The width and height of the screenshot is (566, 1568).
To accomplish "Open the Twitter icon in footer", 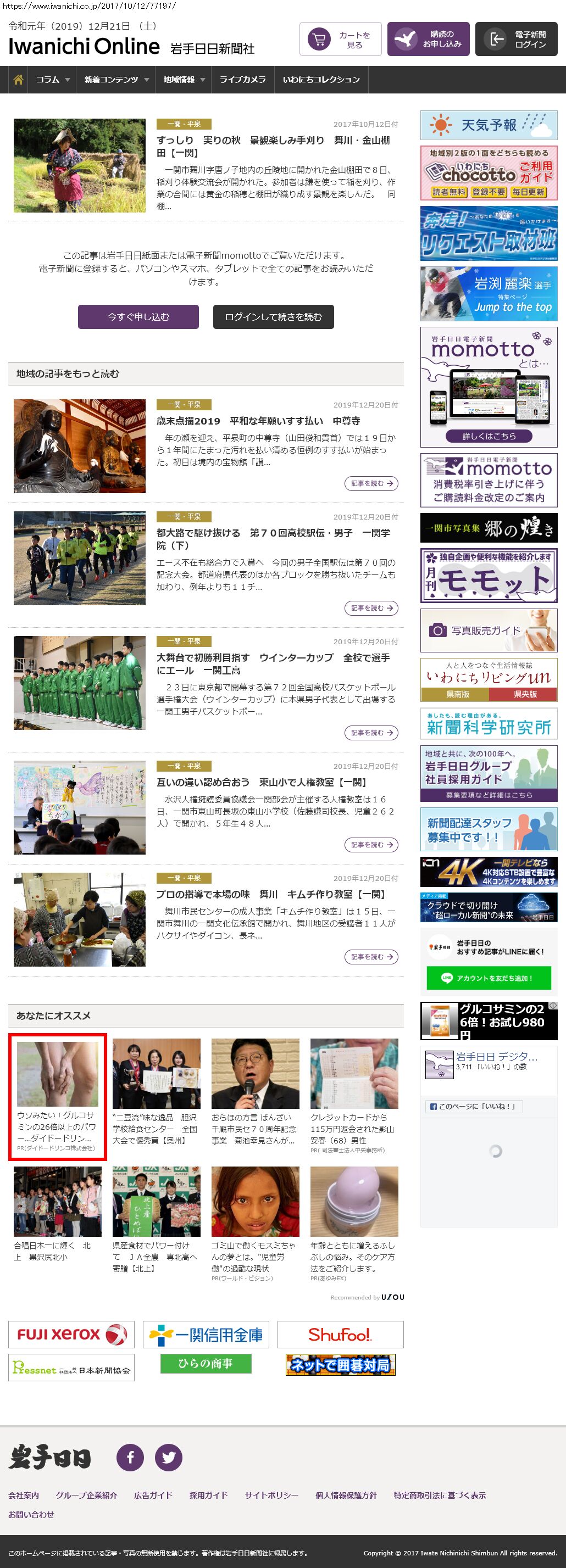I will [168, 1457].
